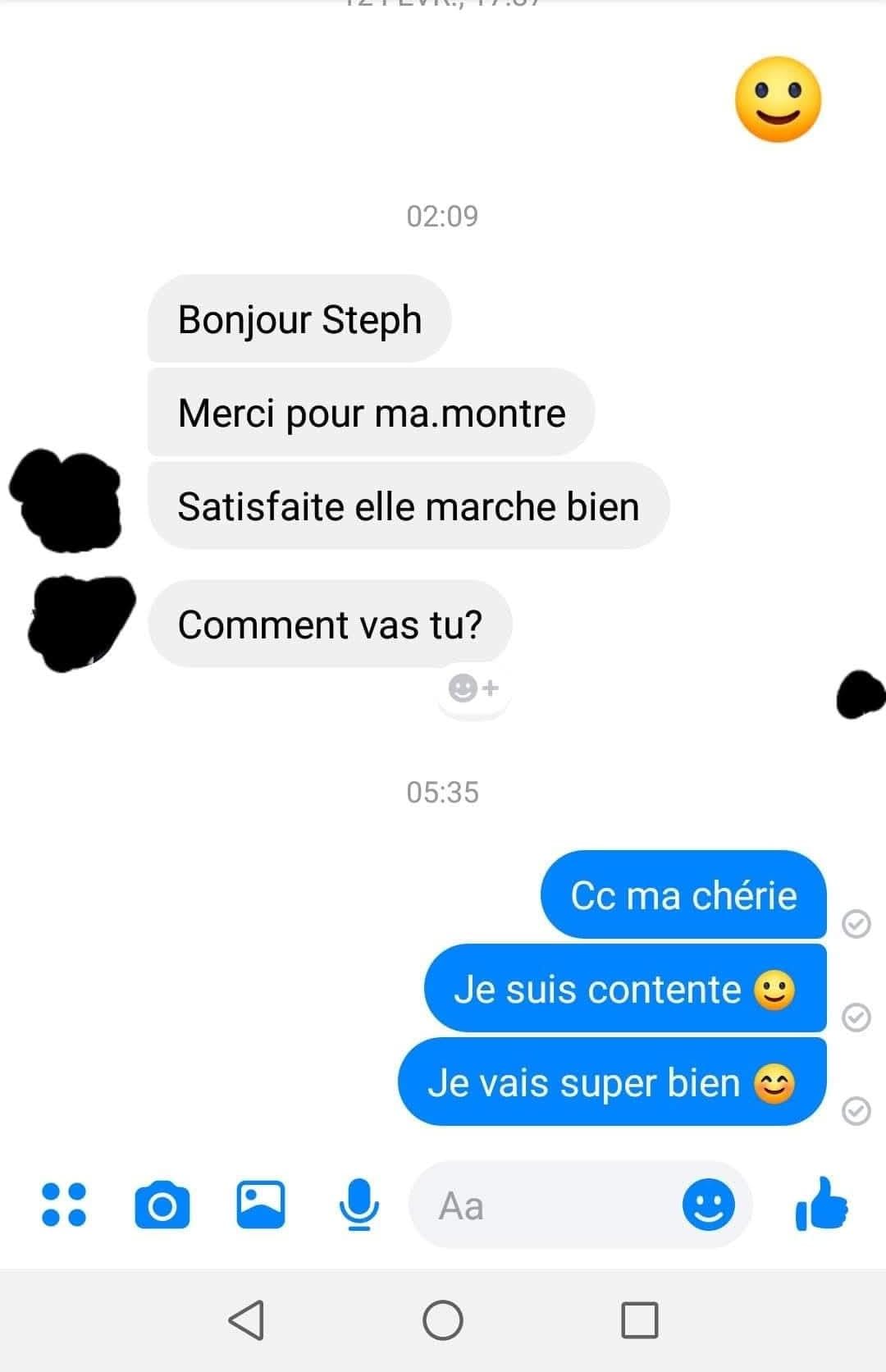Viewport: 886px width, 1372px height.
Task: Go back with the system back button
Action: 246,1320
